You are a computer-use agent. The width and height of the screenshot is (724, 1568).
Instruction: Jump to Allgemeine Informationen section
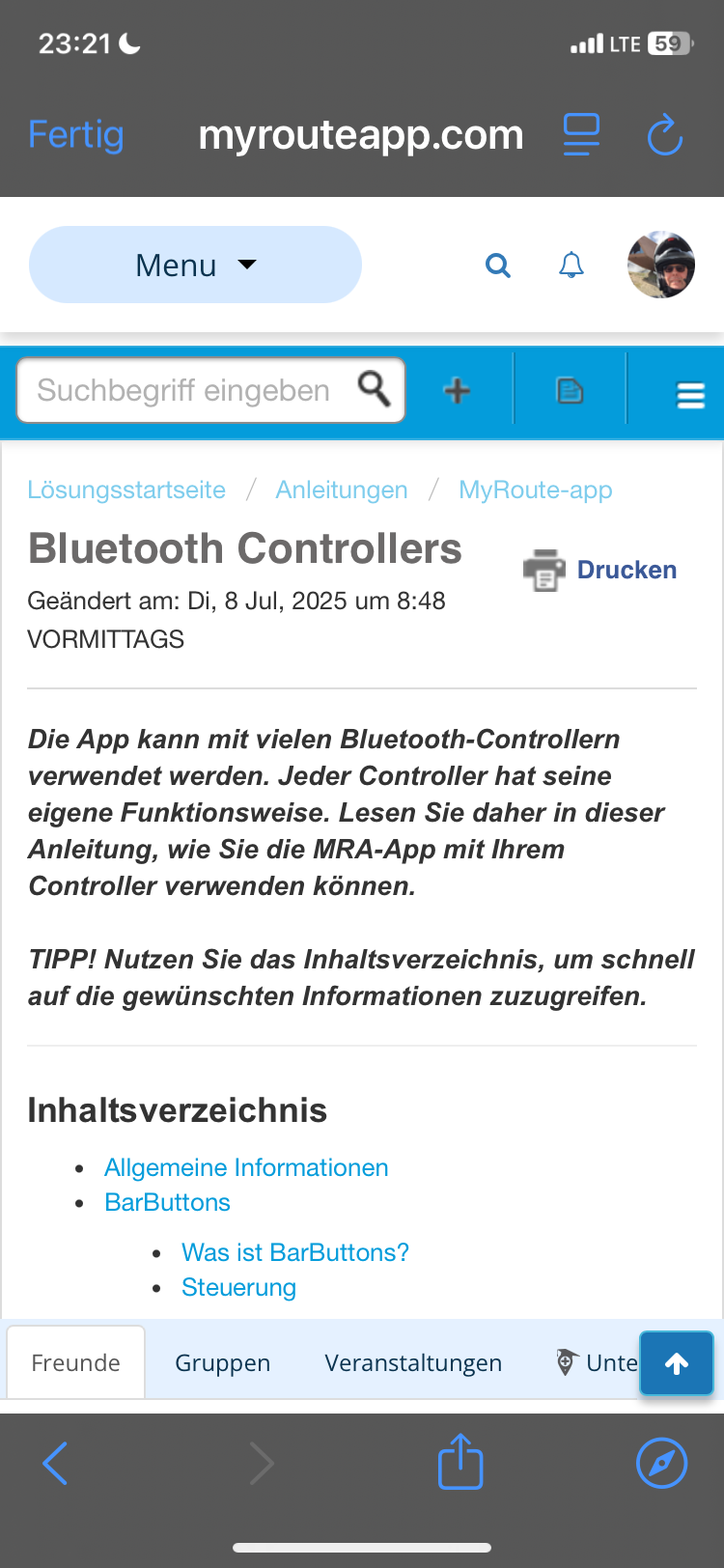(246, 1167)
